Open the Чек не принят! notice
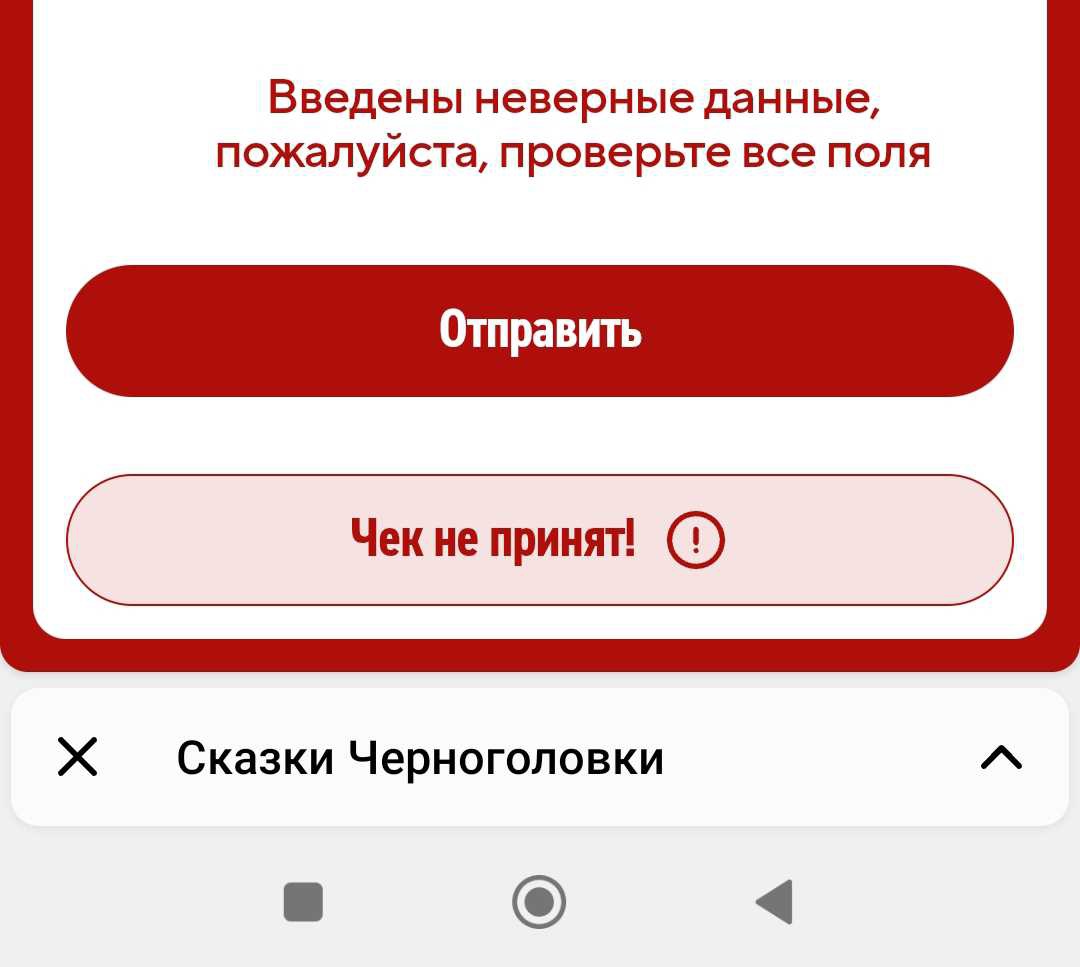The width and height of the screenshot is (1080, 967). pos(540,540)
